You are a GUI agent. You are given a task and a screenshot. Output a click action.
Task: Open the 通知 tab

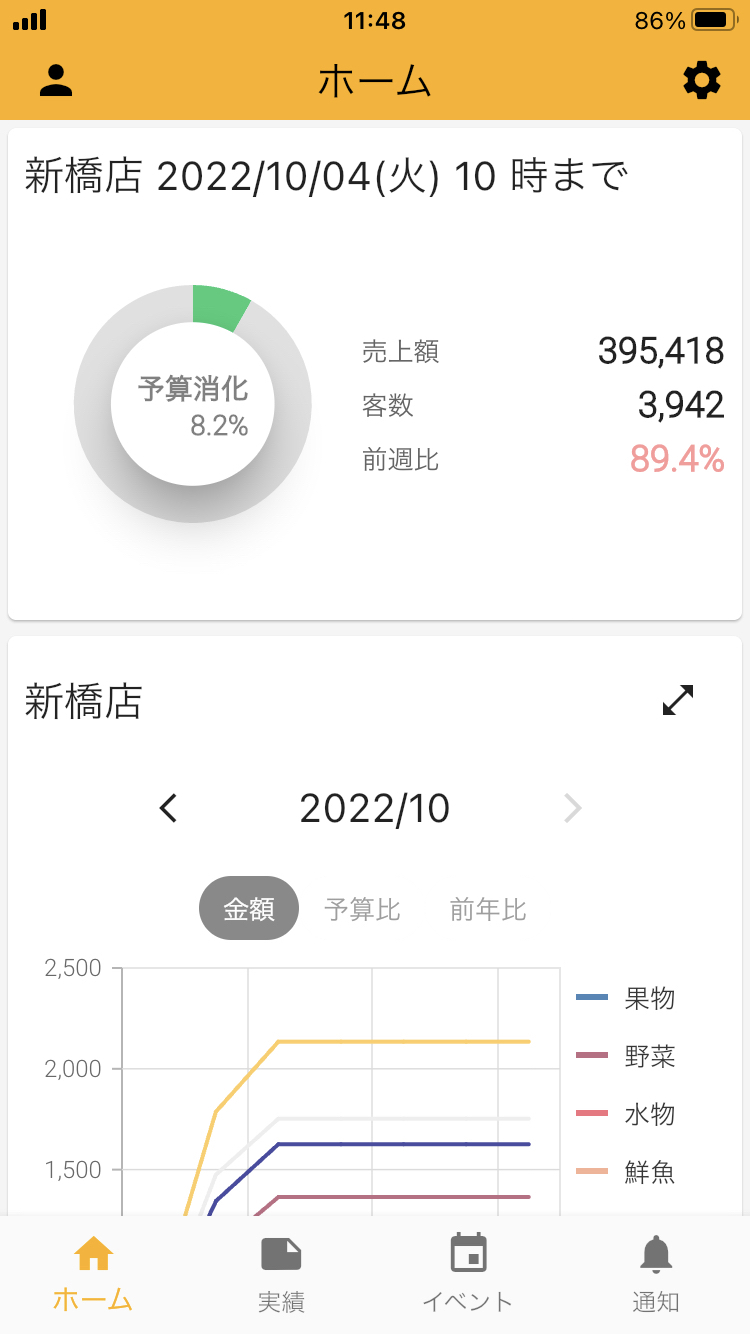pyautogui.click(x=656, y=1273)
